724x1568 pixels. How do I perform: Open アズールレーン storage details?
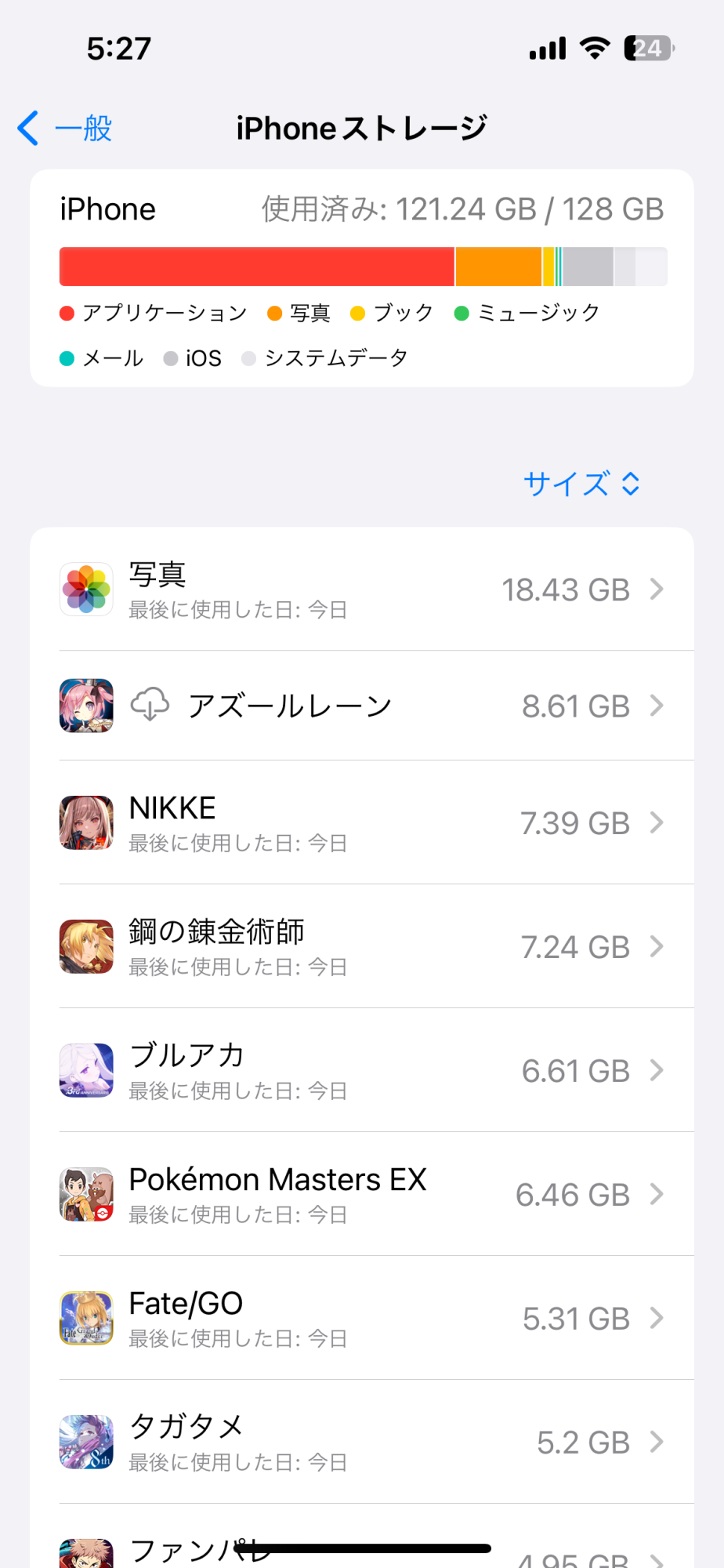click(362, 706)
